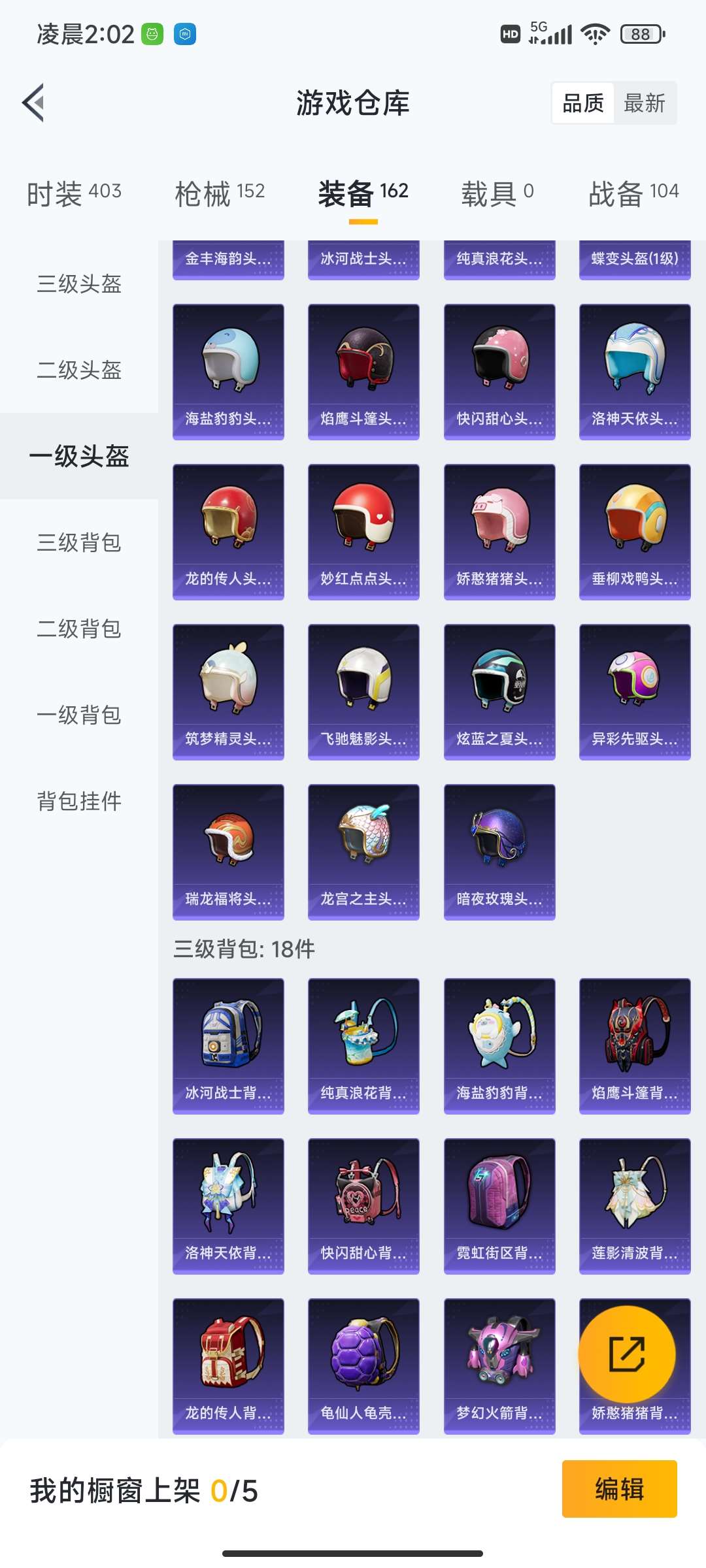This screenshot has height=1568, width=706.
Task: View the 霓虹街区 backpack item
Action: click(x=499, y=1205)
